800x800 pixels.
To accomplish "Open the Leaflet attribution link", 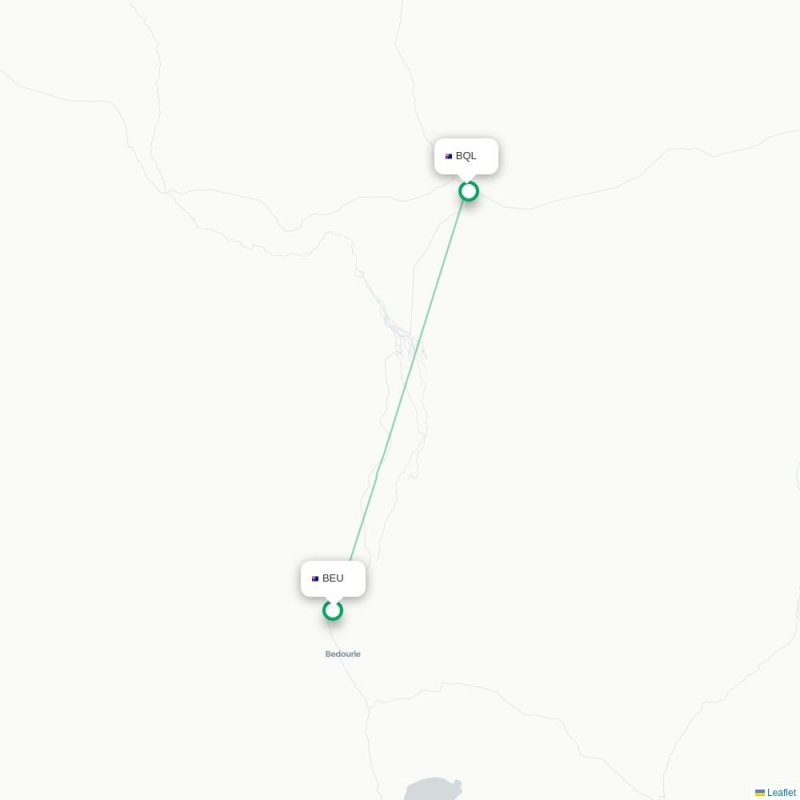I will pos(780,792).
